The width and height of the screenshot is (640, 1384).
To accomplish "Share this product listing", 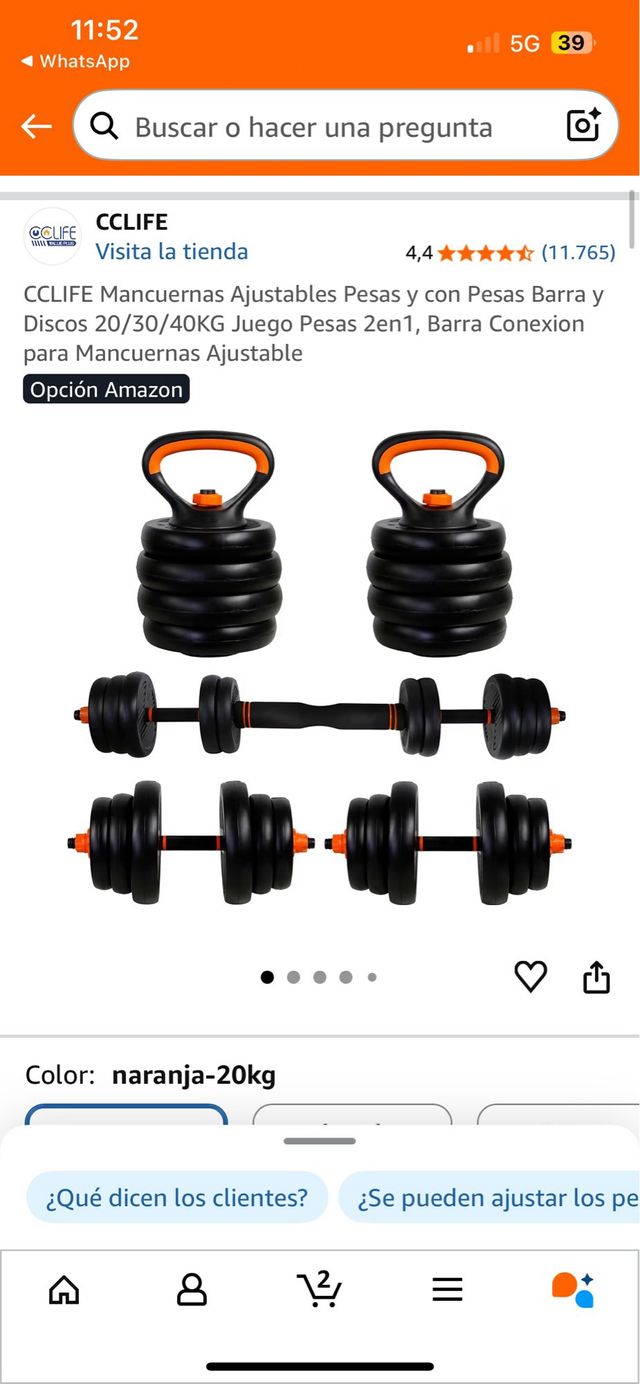I will (x=596, y=977).
